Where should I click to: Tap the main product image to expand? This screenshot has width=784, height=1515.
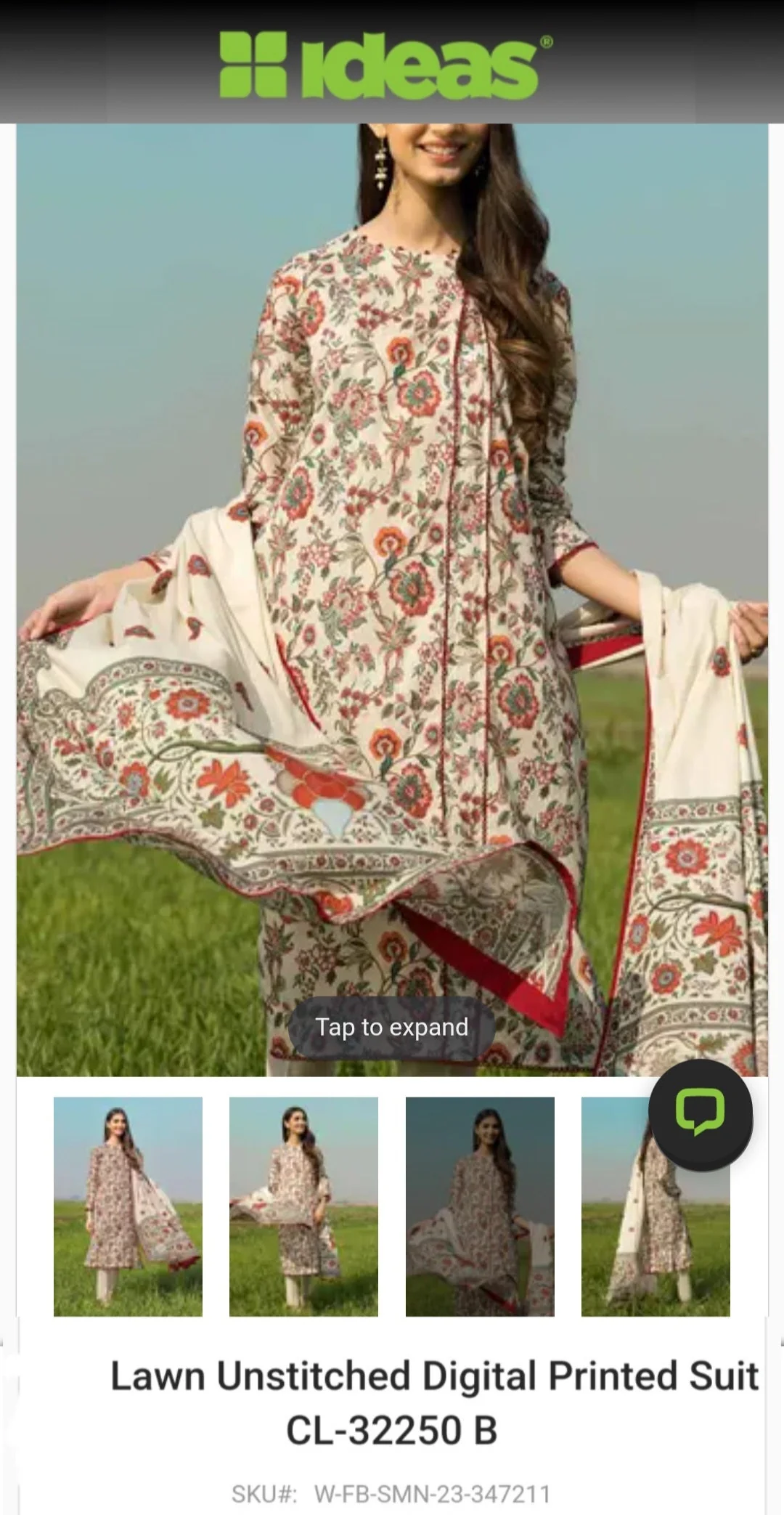[392, 600]
